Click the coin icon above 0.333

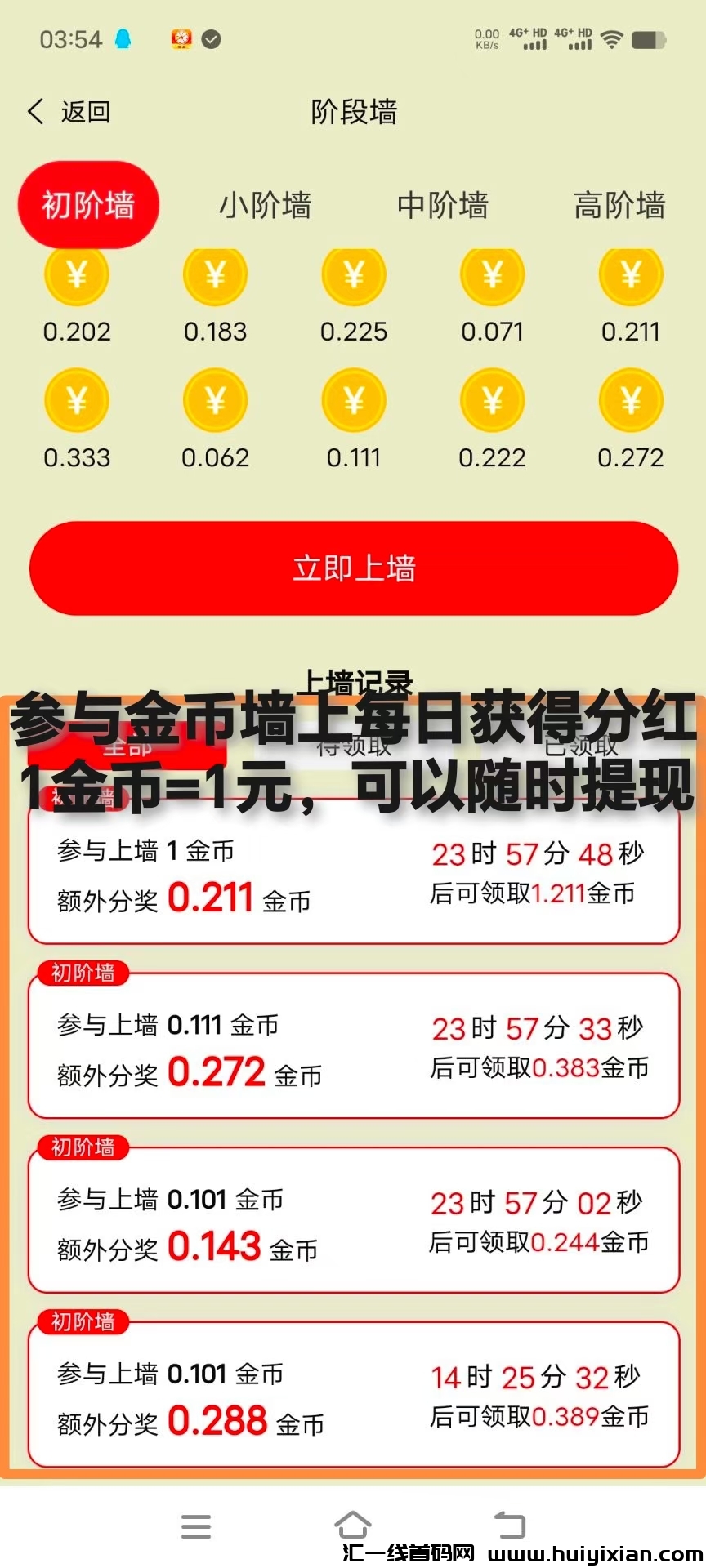click(x=76, y=400)
